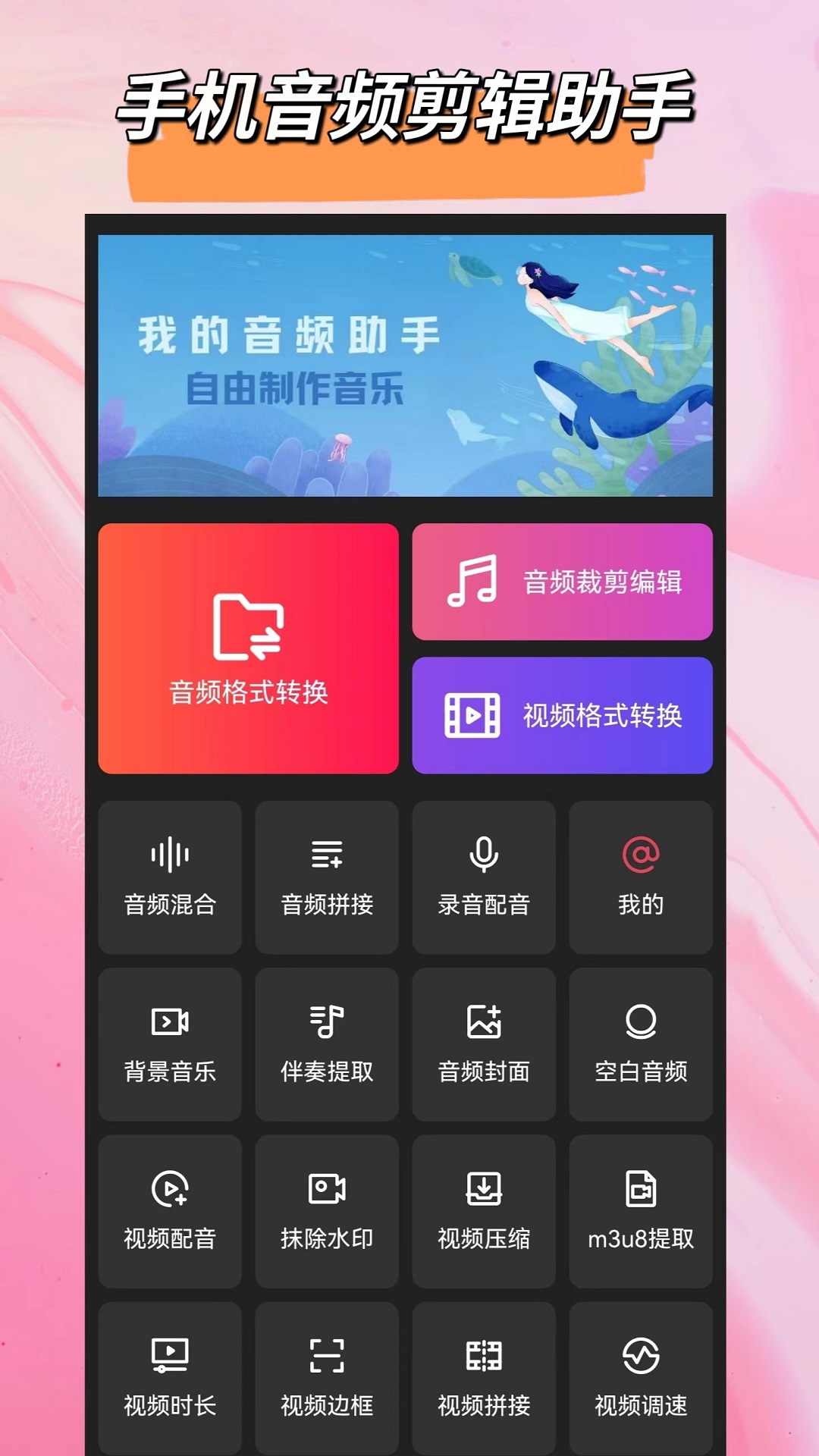Screen dimensions: 819x1456
Task: Tap the 我的 profile @ icon
Action: click(641, 855)
